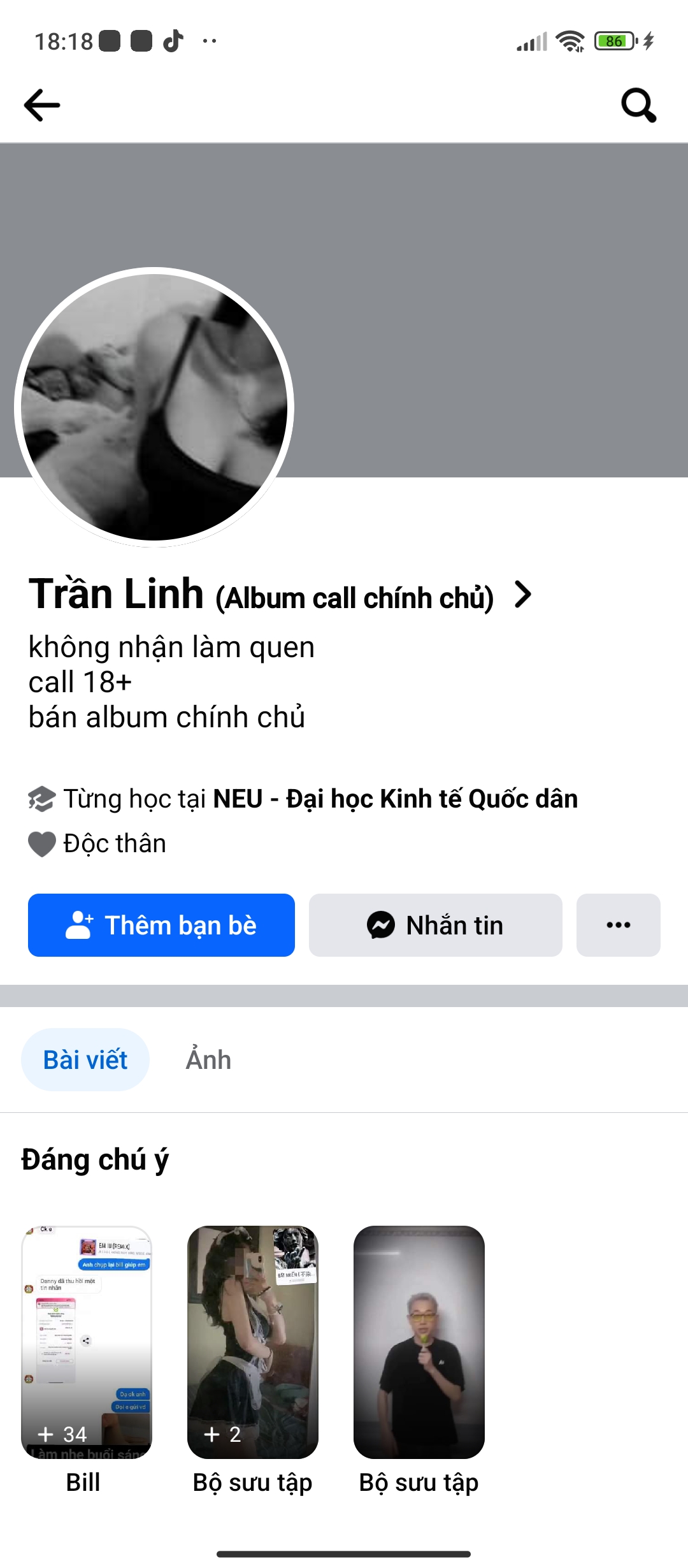This screenshot has height=1568, width=688.
Task: Check the battery indicator showing 86
Action: coord(613,41)
